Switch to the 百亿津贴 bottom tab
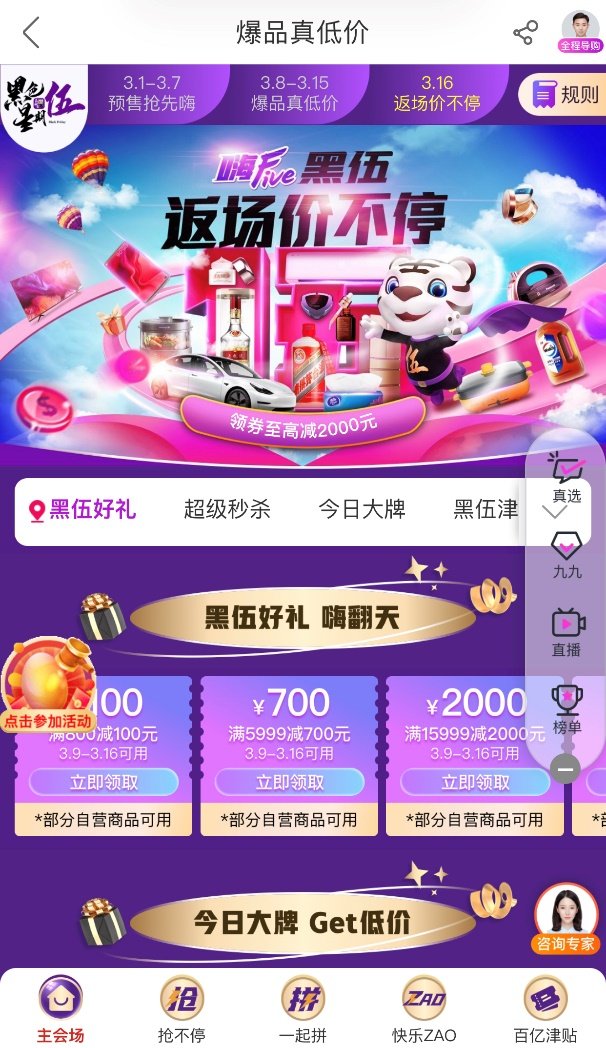This screenshot has height=1048, width=606. 546,1008
